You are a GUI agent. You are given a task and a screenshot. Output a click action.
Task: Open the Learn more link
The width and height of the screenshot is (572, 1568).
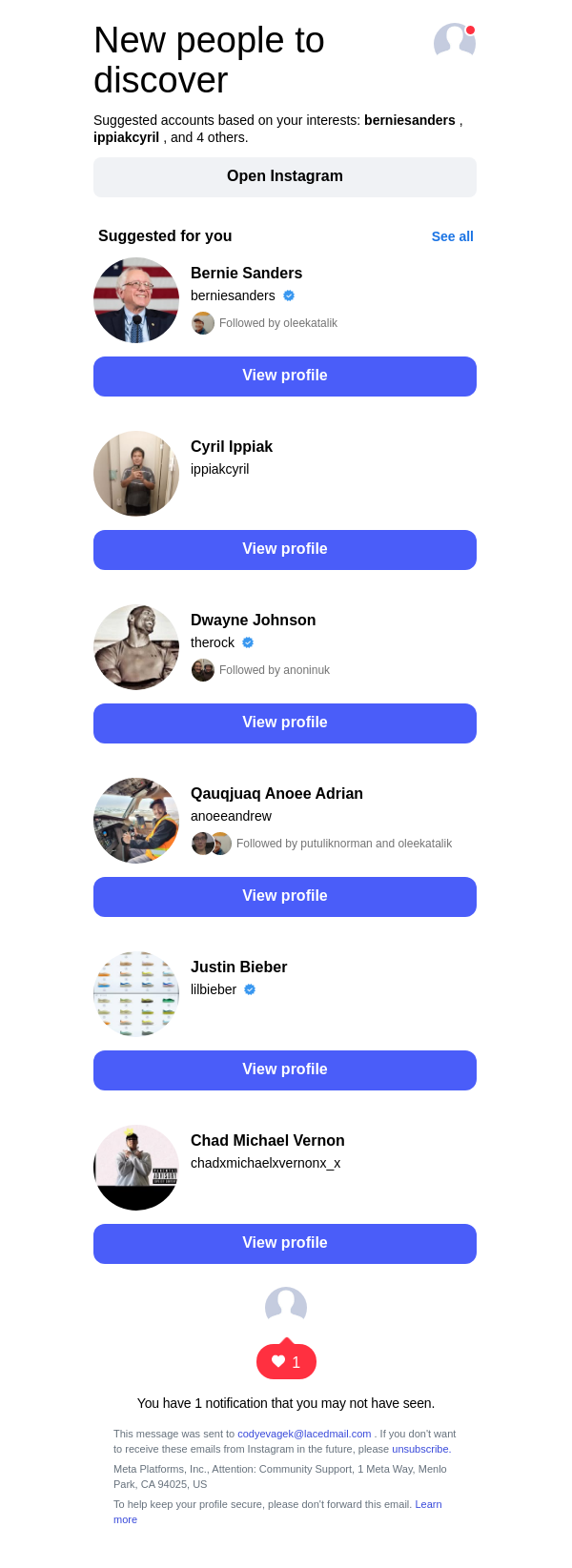(x=428, y=1504)
